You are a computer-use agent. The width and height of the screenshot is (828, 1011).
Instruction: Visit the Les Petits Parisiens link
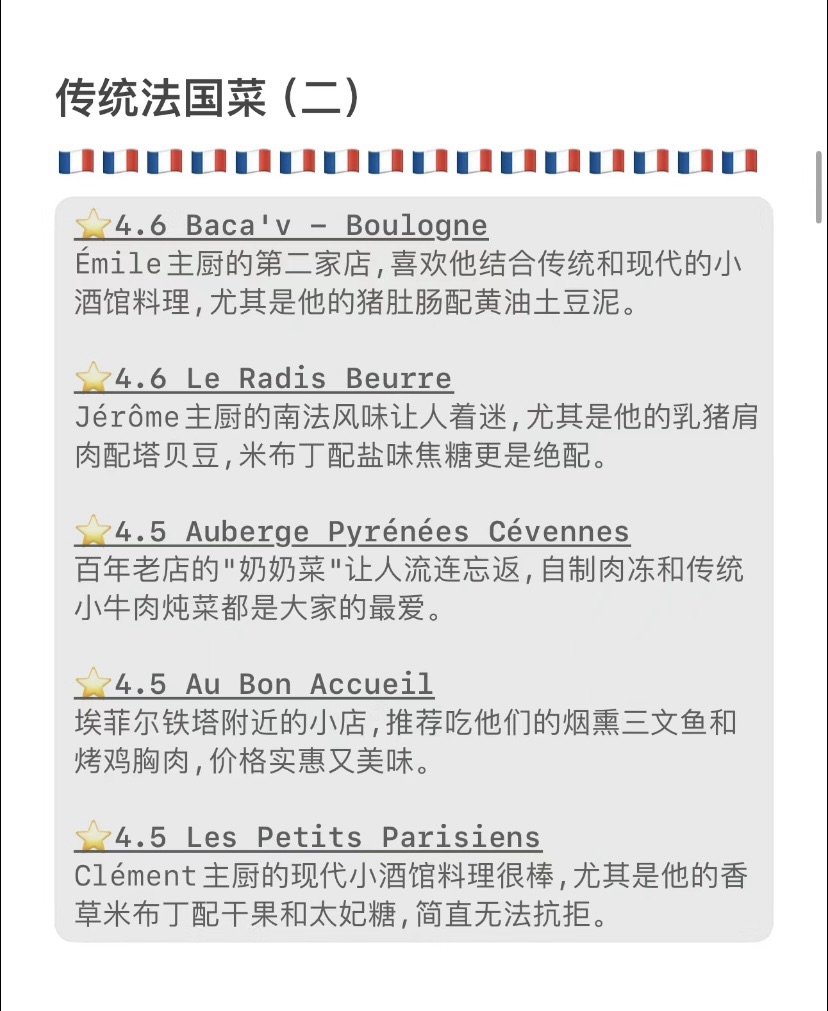[362, 837]
